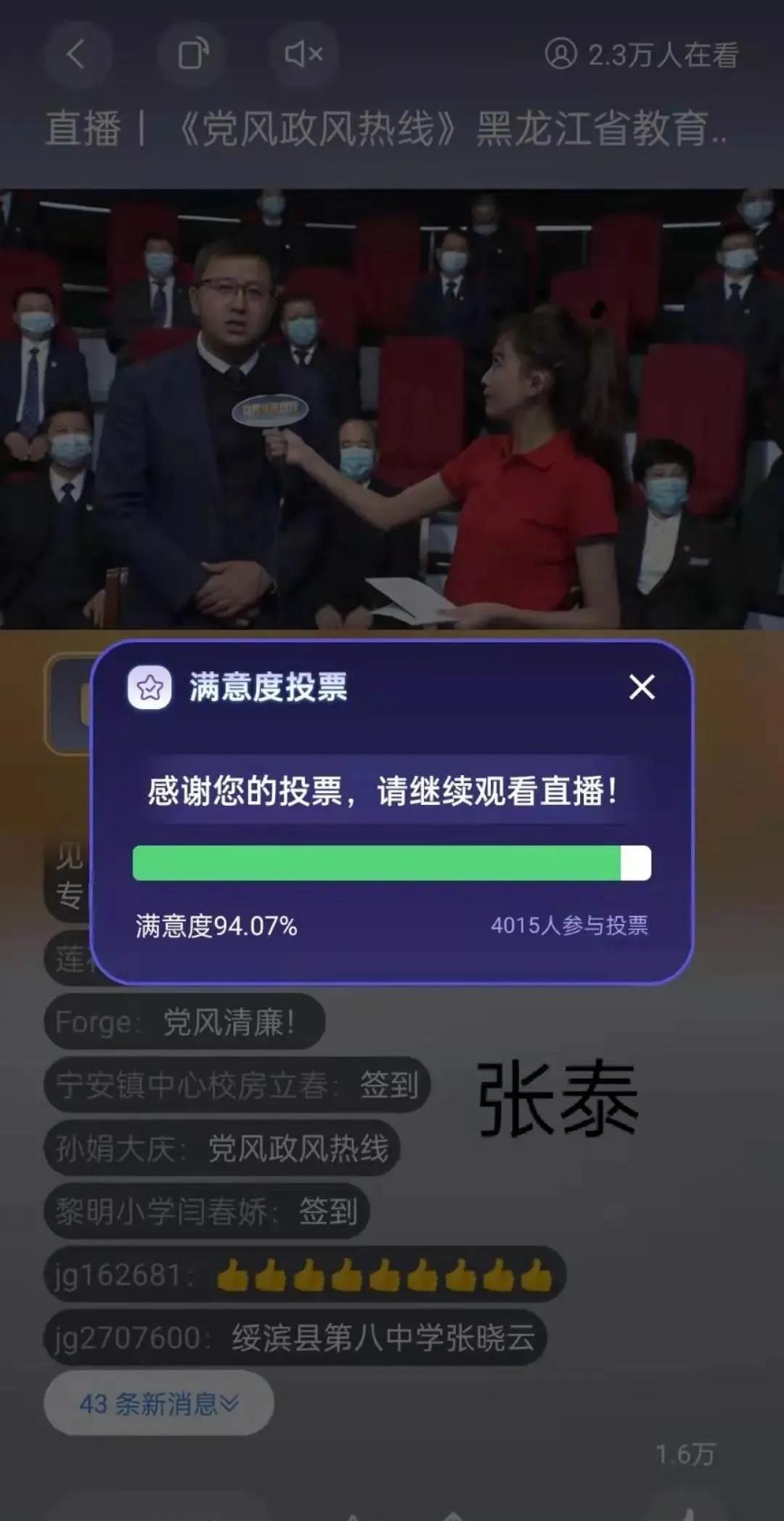The width and height of the screenshot is (784, 1521).
Task: Tap the rotate/share icon in top bar
Action: (x=192, y=54)
